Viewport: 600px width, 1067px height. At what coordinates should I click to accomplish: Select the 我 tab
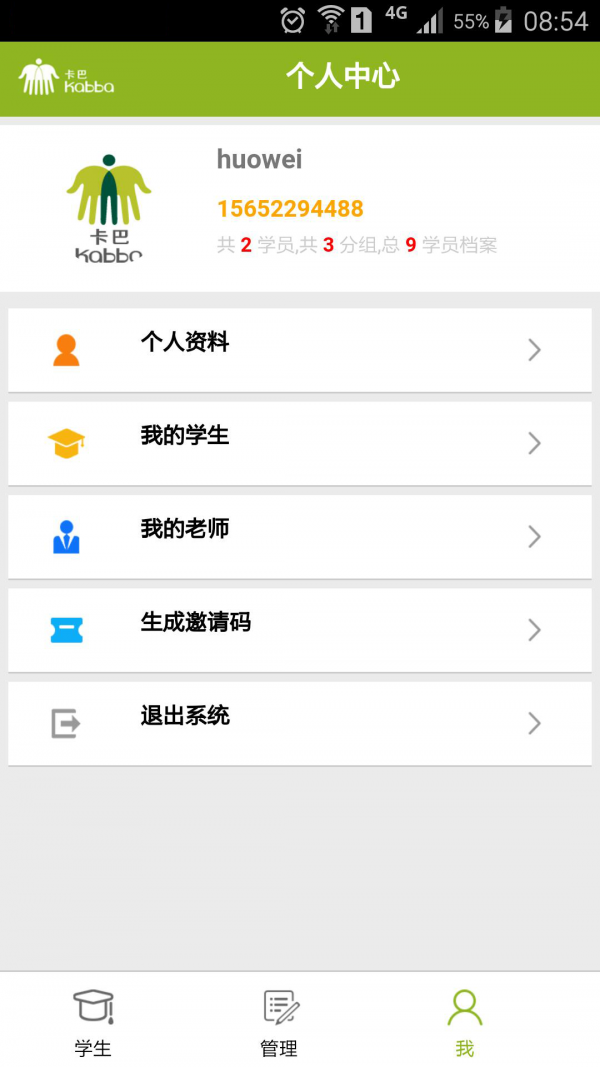[x=465, y=1021]
